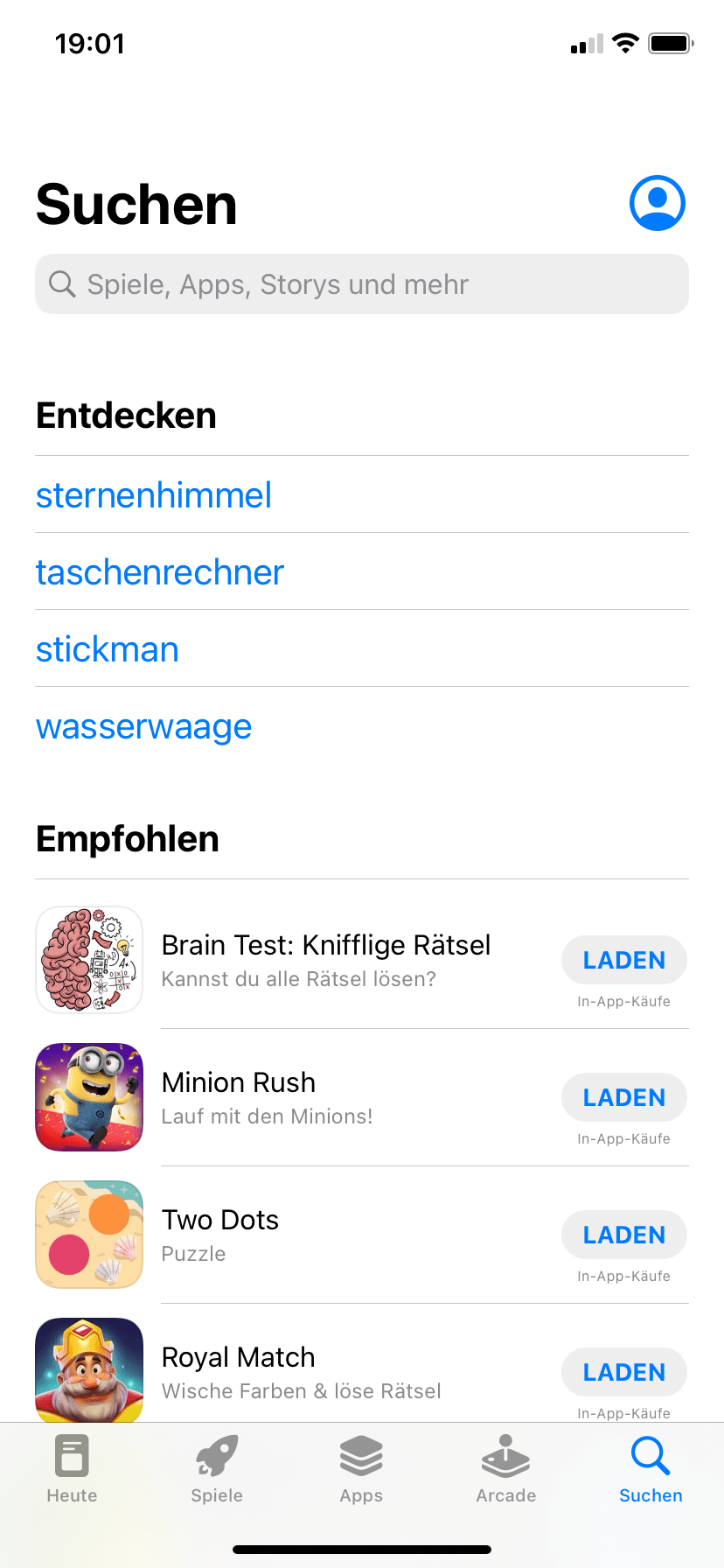Switch to the Apps tab
This screenshot has height=1568, width=724.
[x=361, y=1470]
